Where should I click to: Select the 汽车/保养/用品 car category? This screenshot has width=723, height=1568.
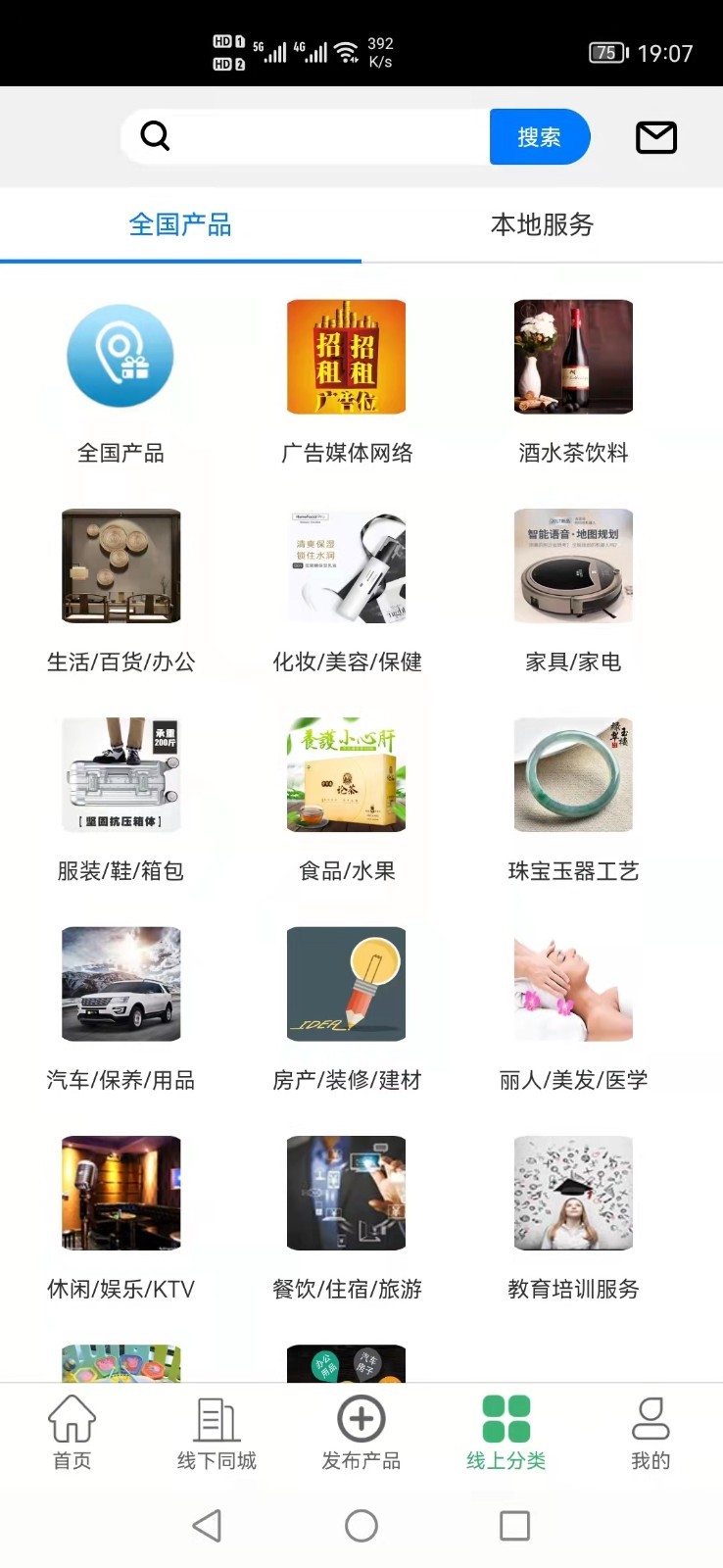pos(120,984)
